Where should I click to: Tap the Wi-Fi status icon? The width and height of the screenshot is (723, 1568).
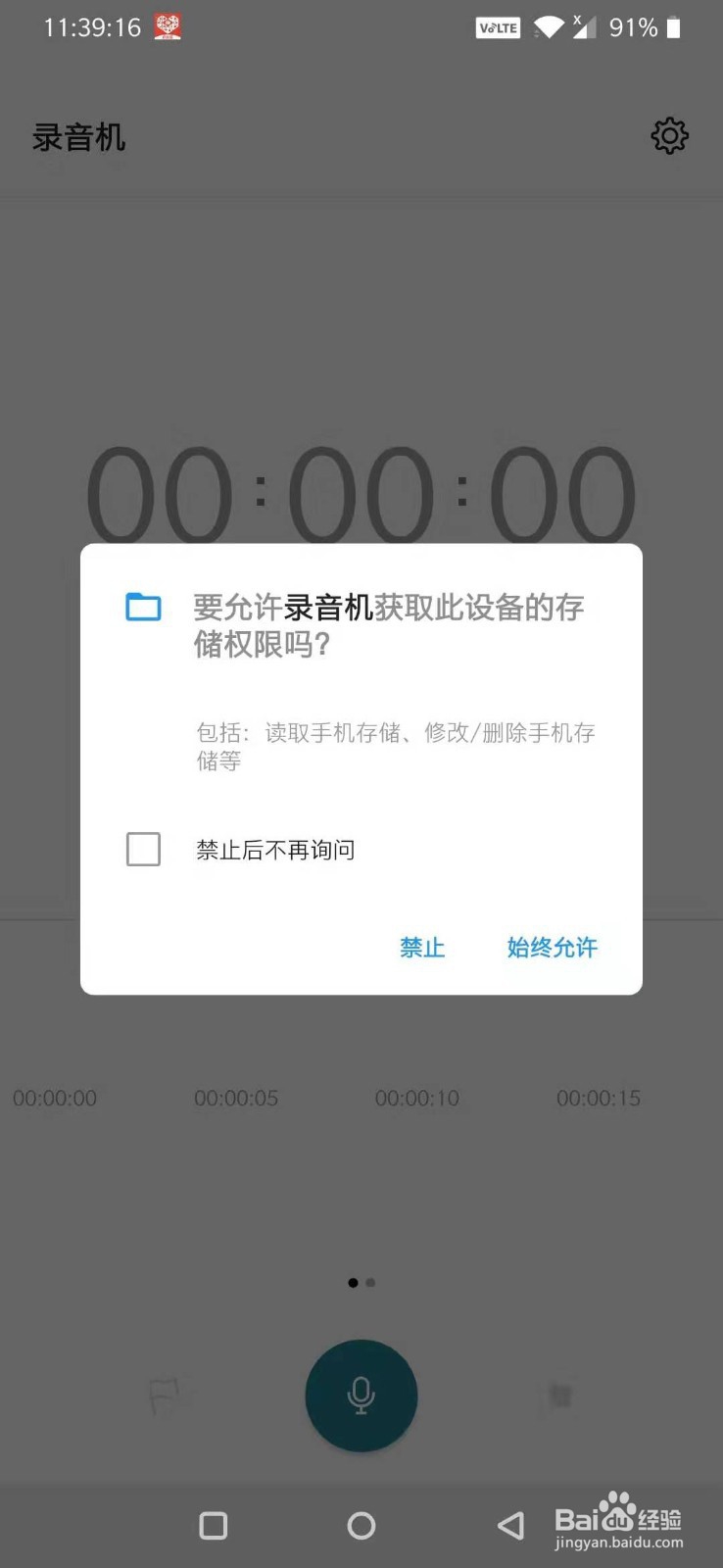[x=549, y=26]
